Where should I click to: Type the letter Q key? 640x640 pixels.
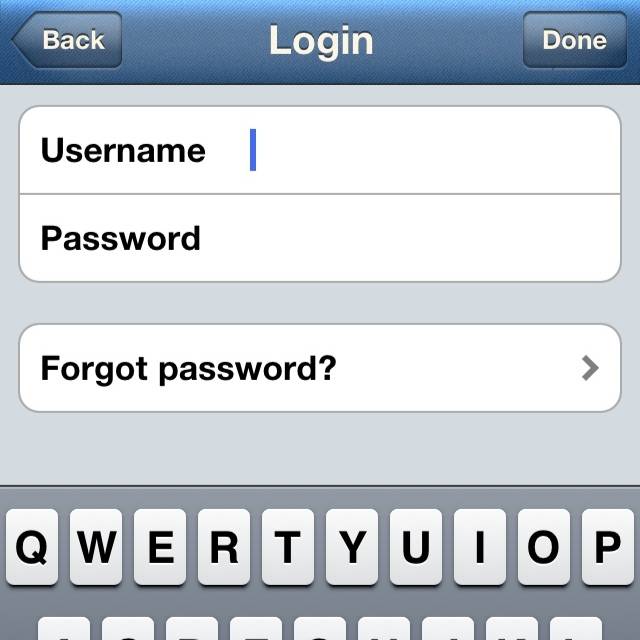[32, 547]
